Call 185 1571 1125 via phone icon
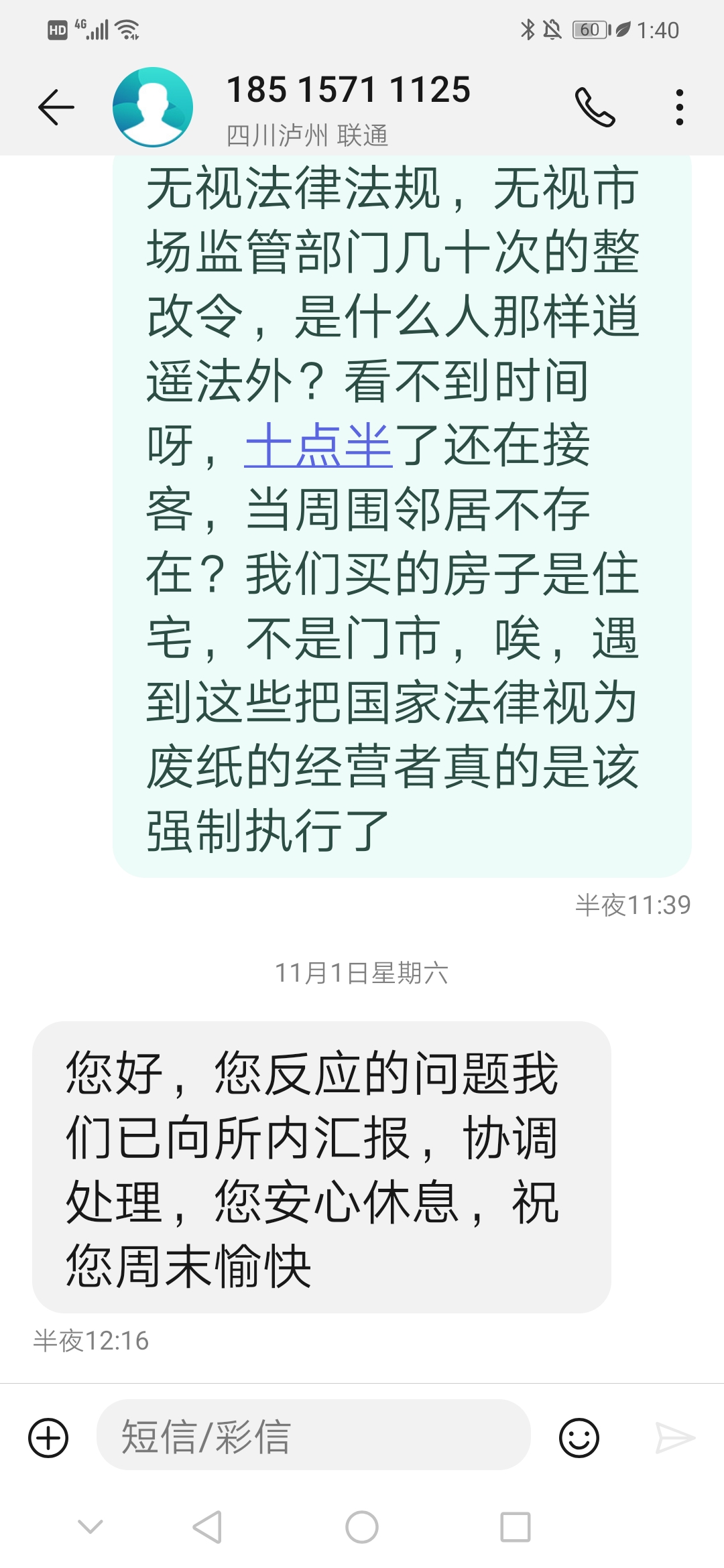 click(595, 107)
